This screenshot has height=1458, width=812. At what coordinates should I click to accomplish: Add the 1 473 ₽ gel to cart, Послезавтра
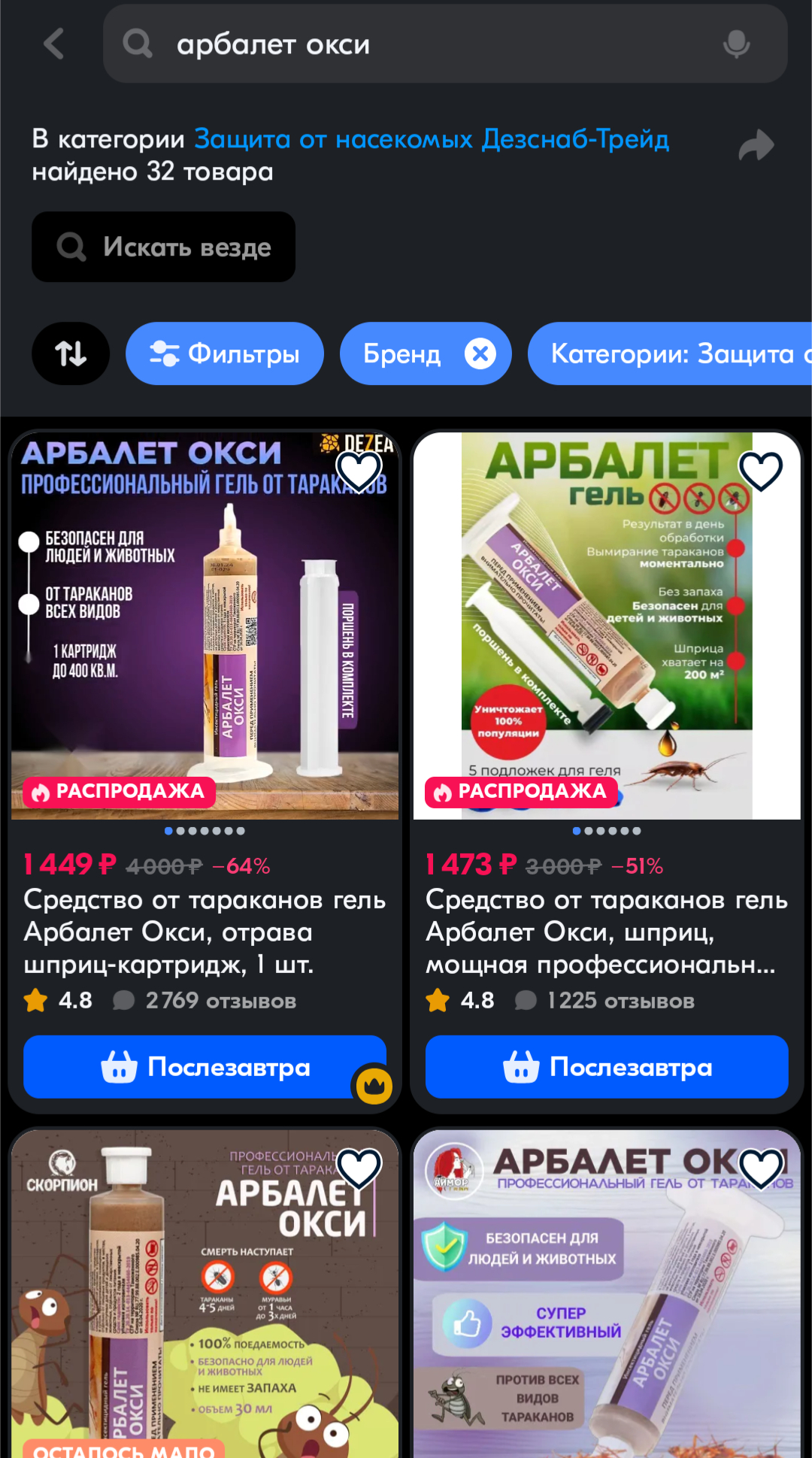pyautogui.click(x=606, y=1066)
